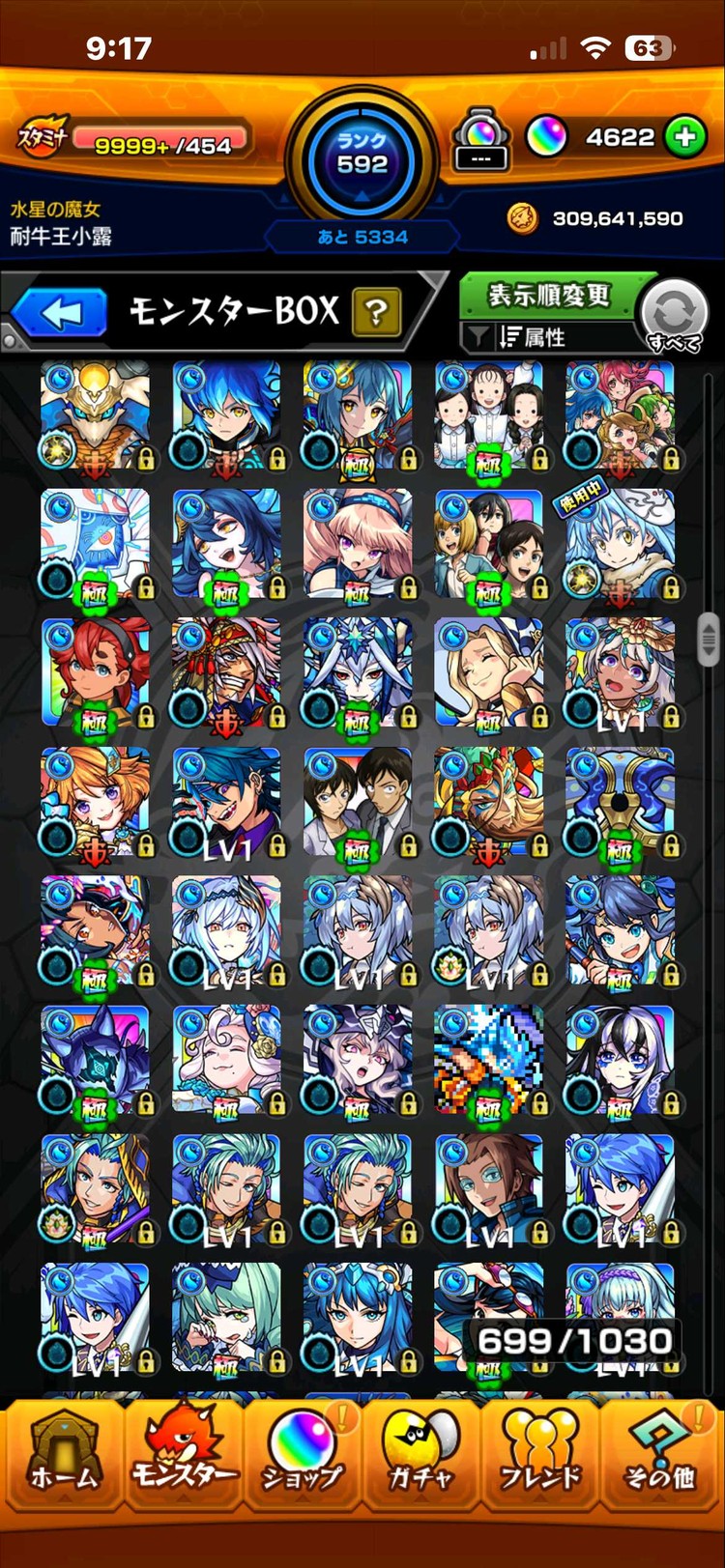
Task: Open the two men in suits monster
Action: coord(357,802)
